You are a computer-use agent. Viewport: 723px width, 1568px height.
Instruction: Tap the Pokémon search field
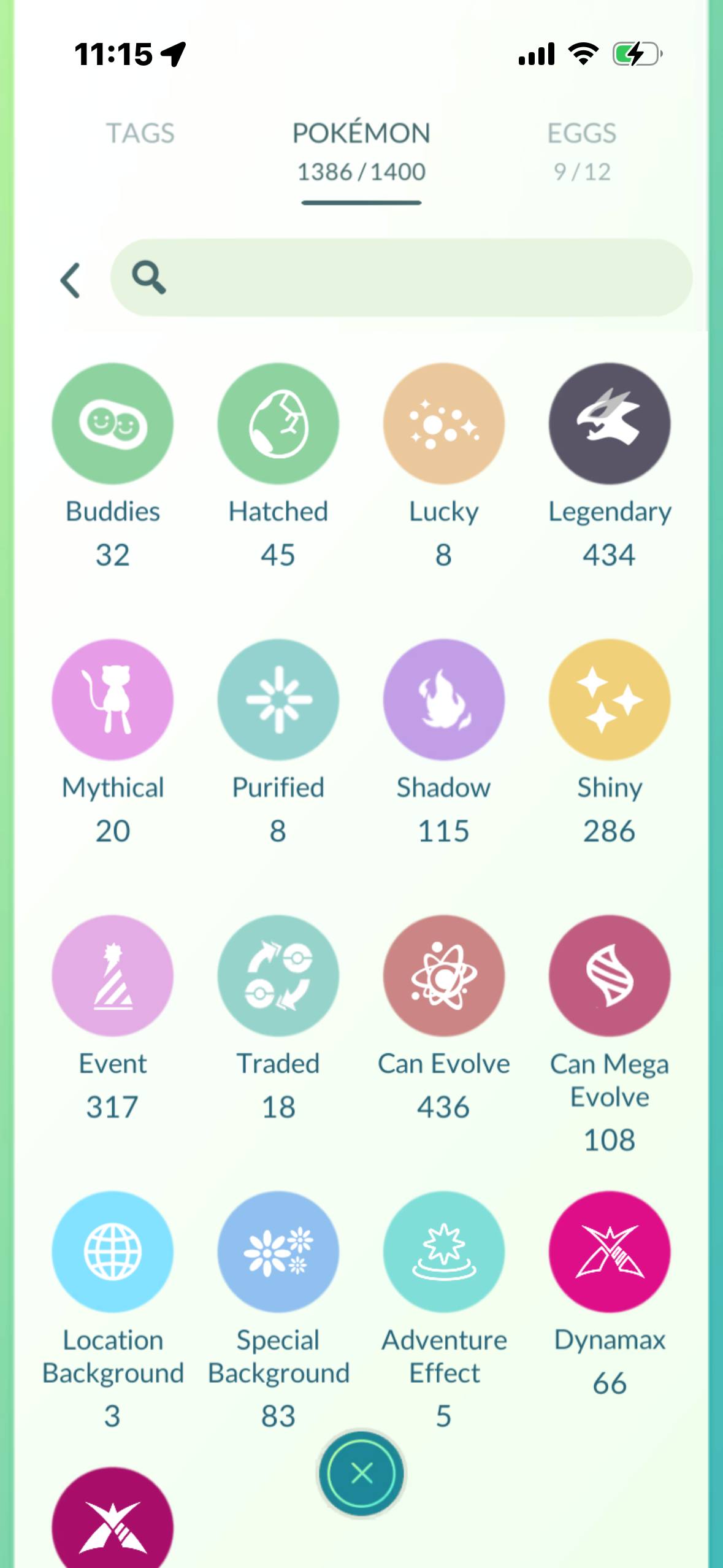(x=401, y=278)
